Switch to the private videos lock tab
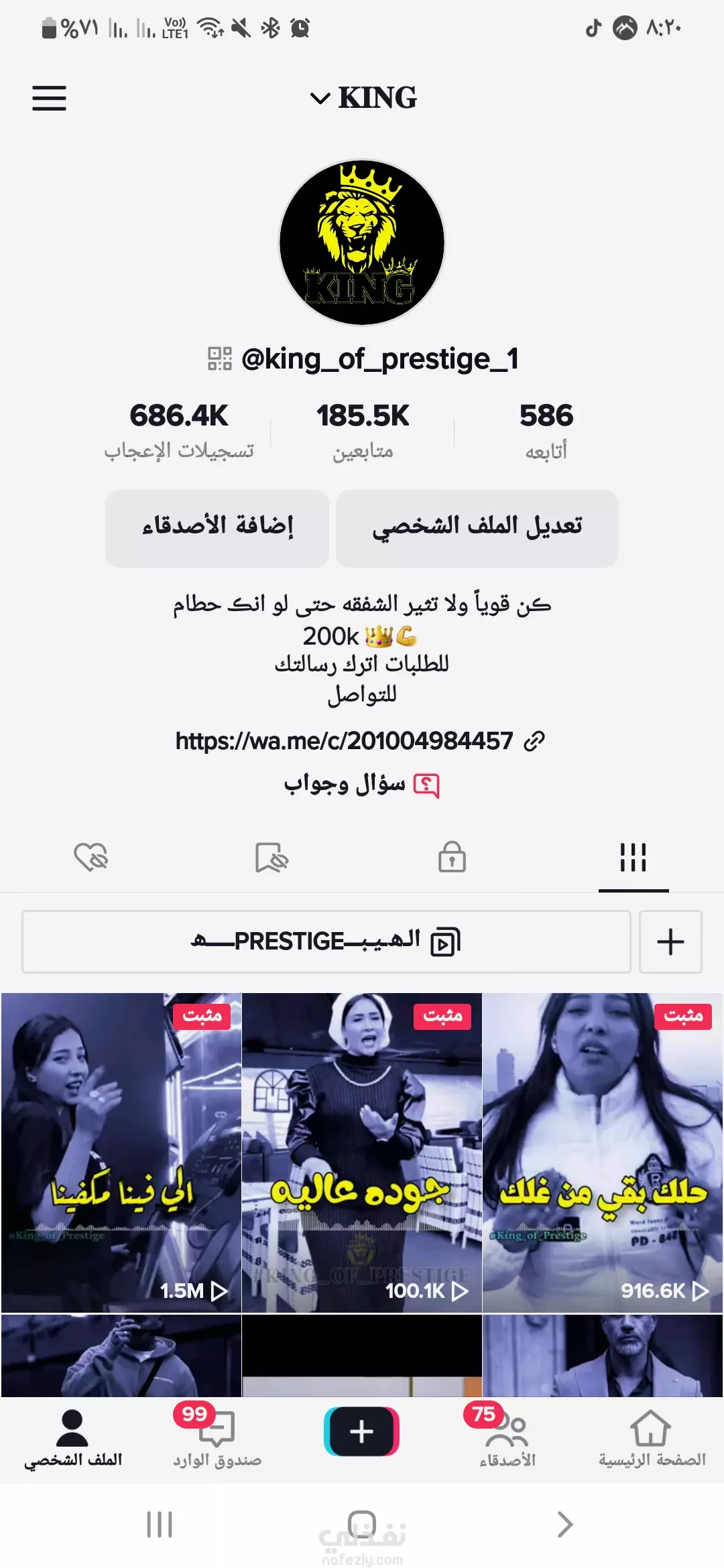Screen dimensions: 724x1568 452,858
